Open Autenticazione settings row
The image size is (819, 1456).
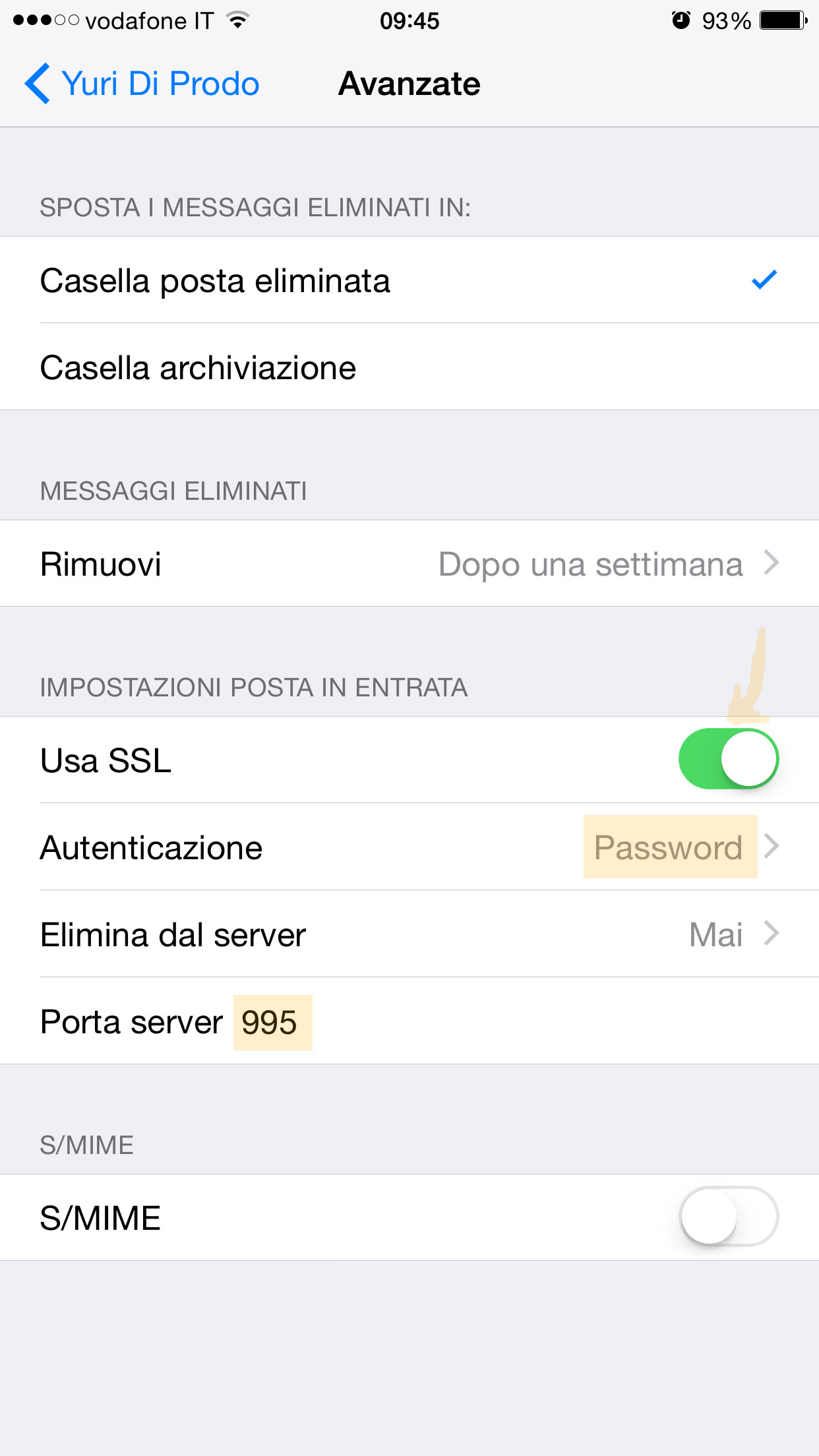pos(409,847)
